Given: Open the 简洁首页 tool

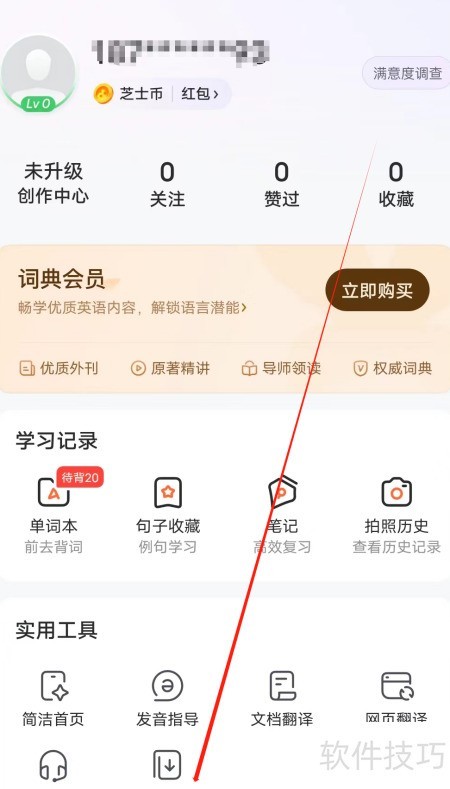Looking at the screenshot, I should click(x=53, y=698).
